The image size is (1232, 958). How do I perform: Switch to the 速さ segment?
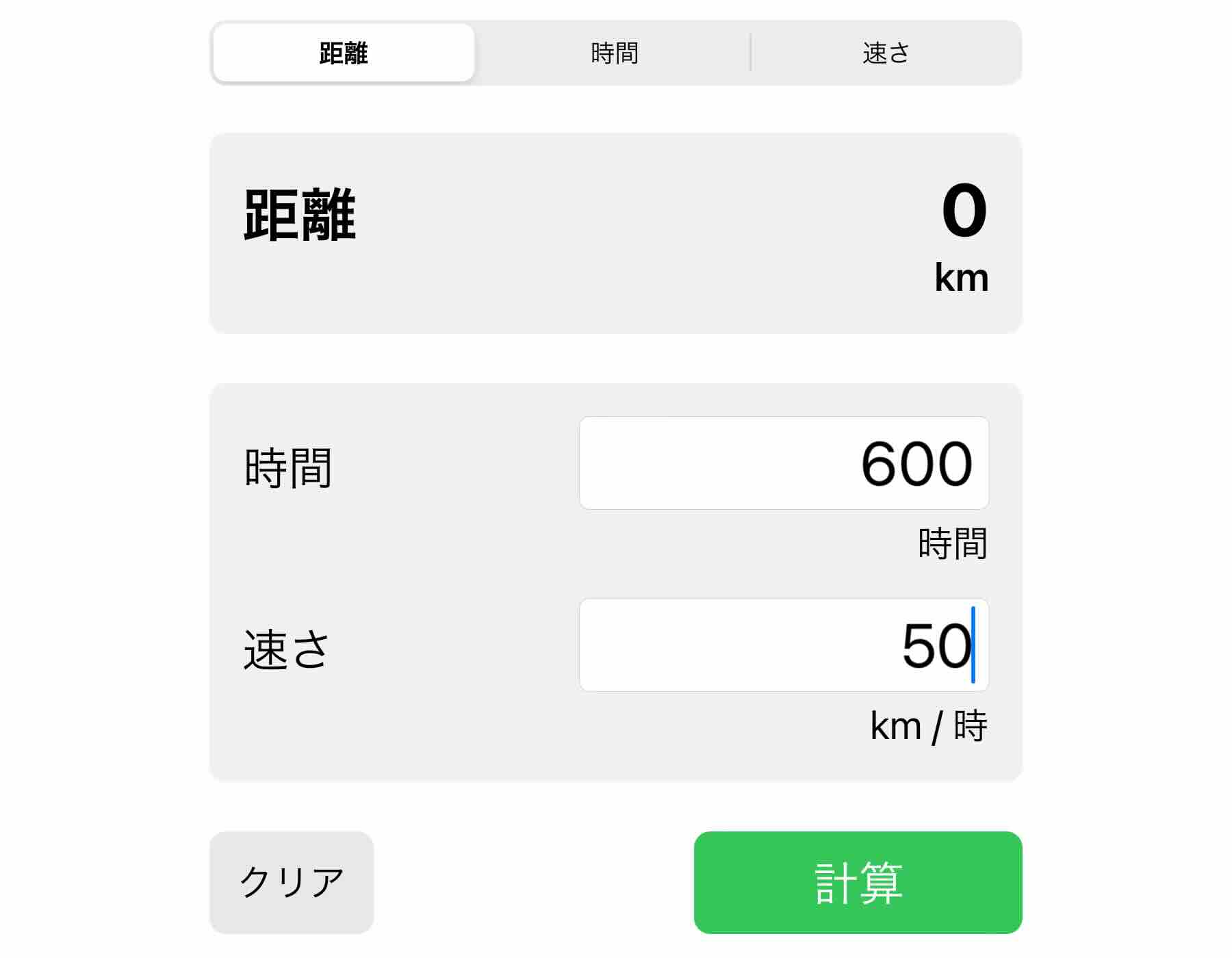pyautogui.click(x=886, y=53)
